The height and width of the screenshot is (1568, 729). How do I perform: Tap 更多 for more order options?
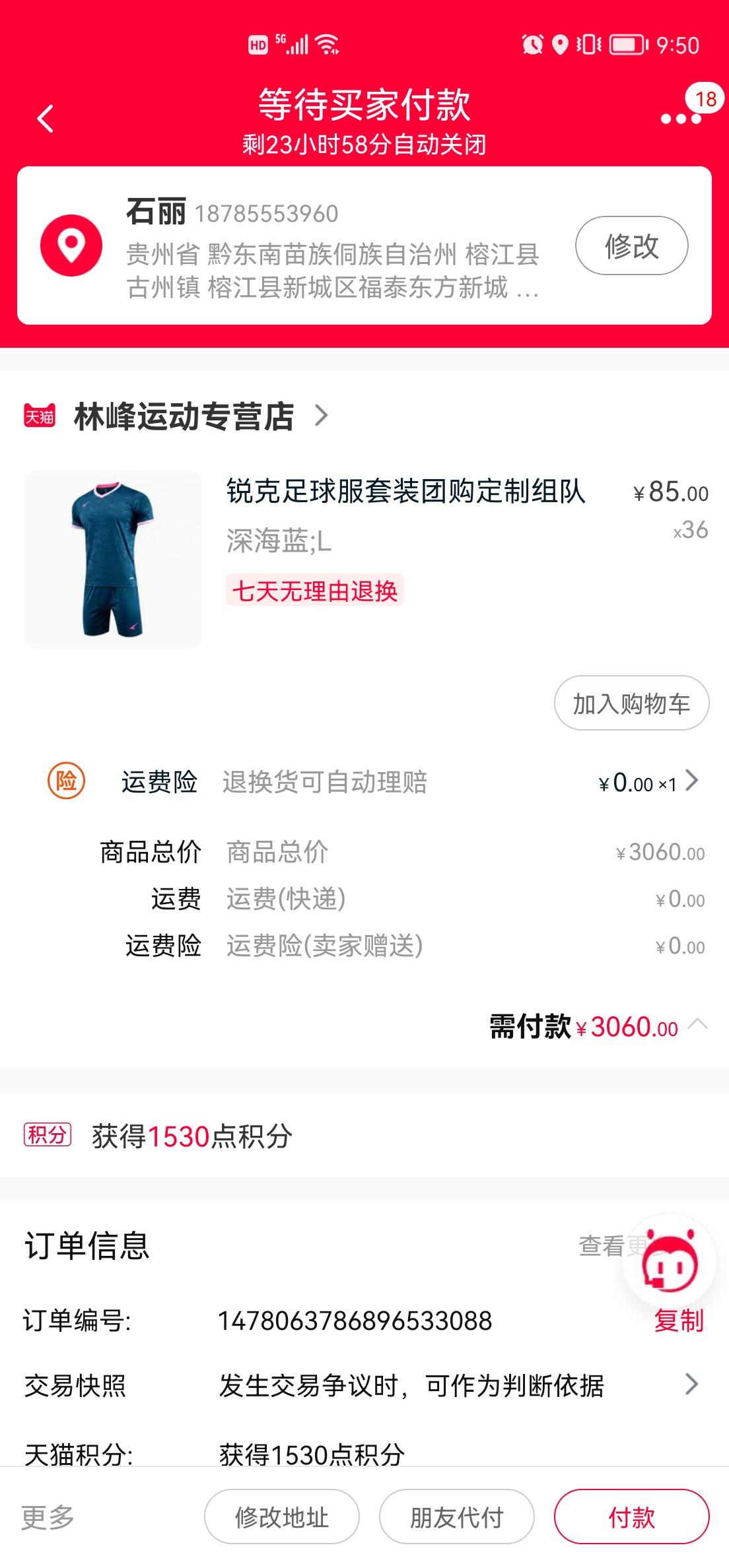48,1517
